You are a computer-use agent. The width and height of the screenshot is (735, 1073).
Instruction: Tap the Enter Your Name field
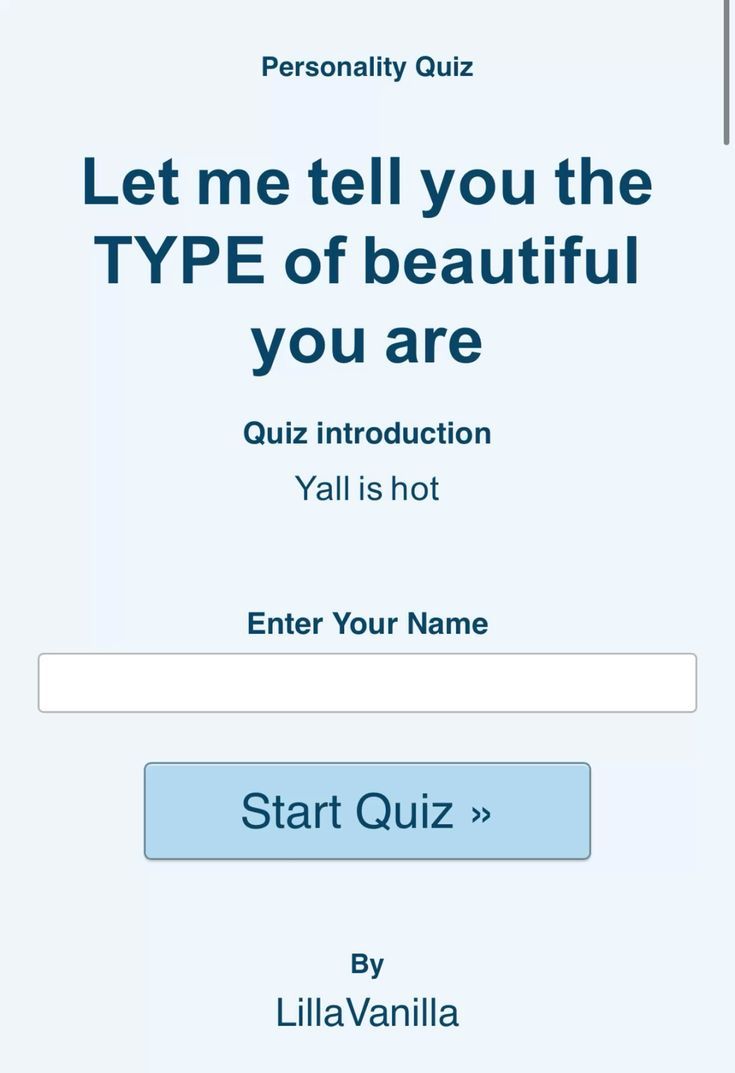coord(367,683)
